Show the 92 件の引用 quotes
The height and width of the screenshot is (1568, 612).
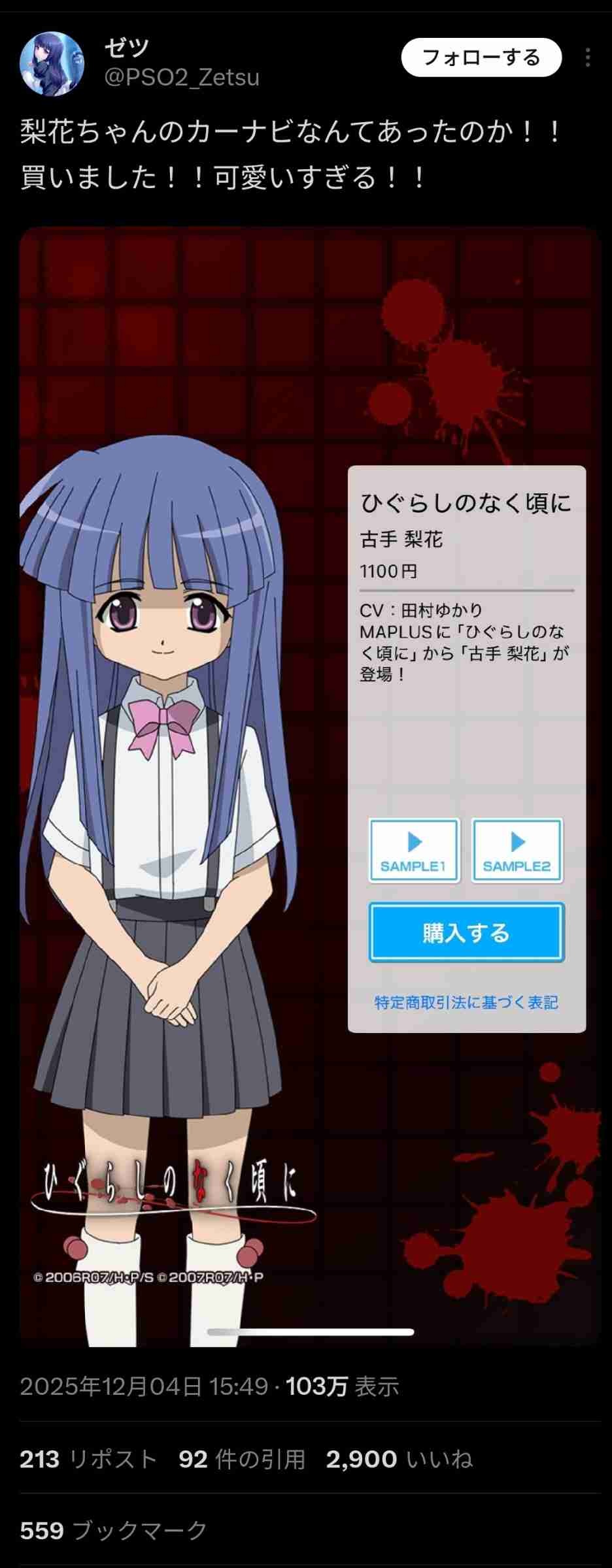pyautogui.click(x=242, y=1459)
